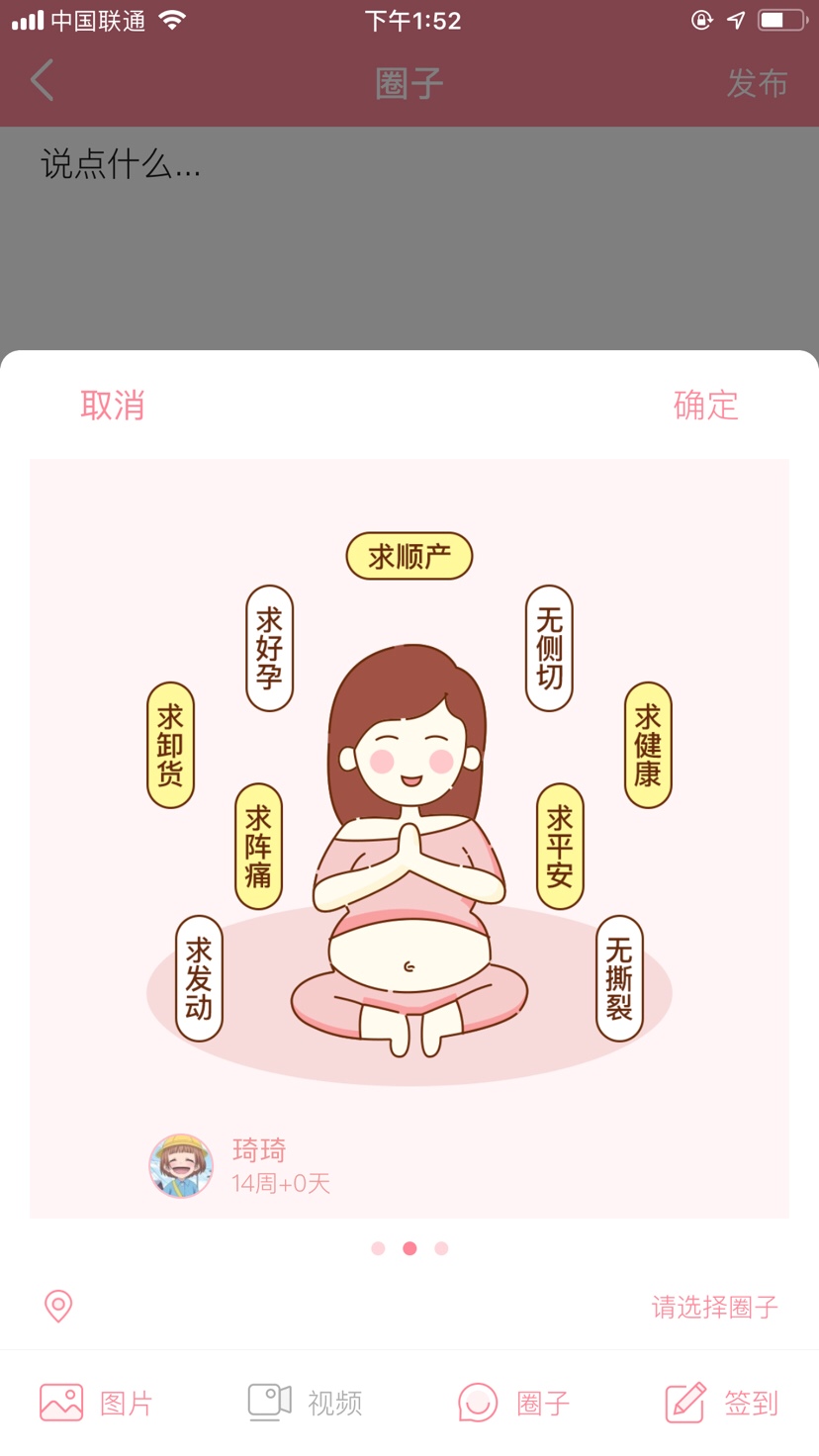
Task: Open the location pin icon
Action: coord(58,1306)
